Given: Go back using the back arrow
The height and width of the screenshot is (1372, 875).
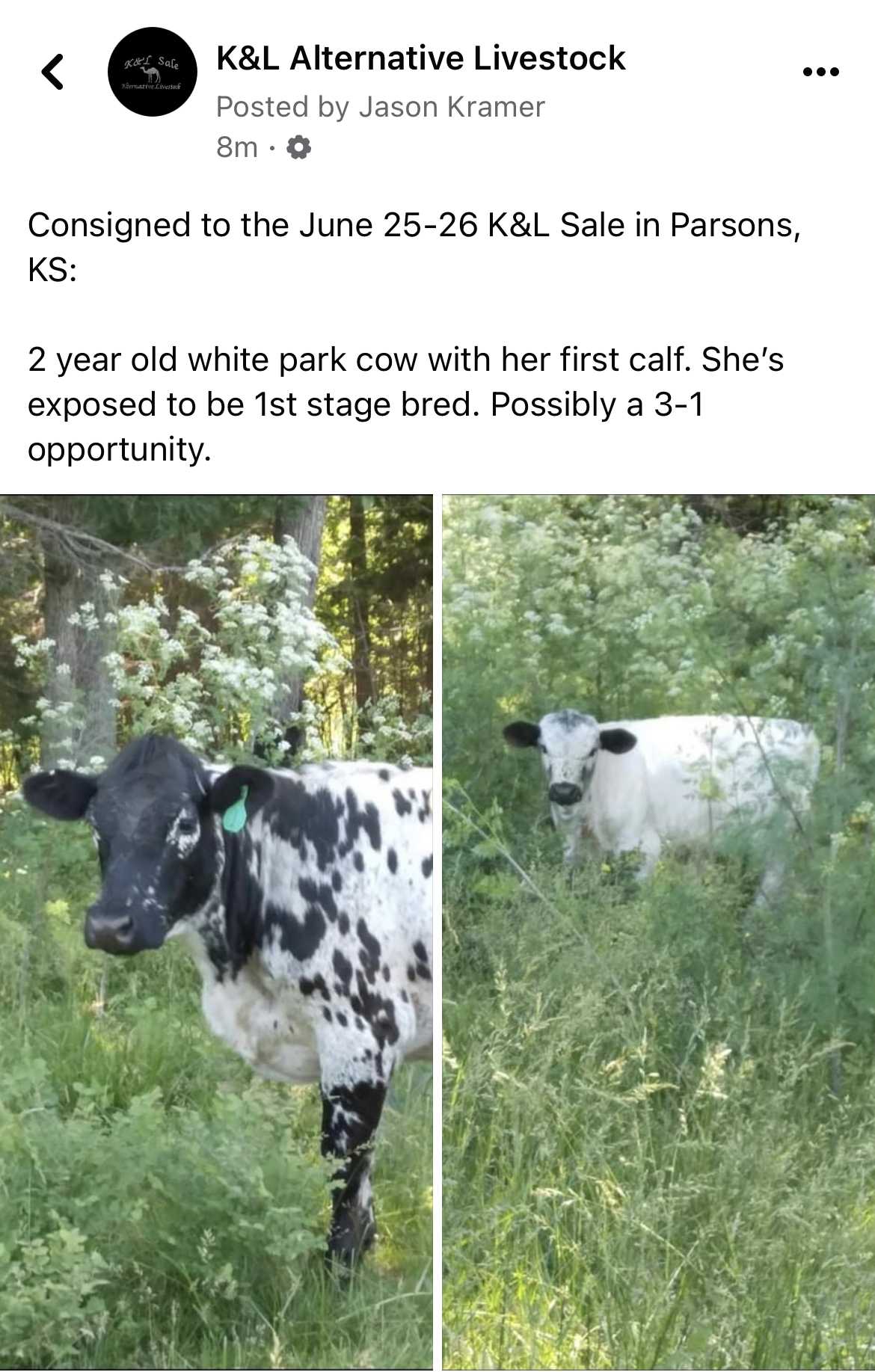Looking at the screenshot, I should point(52,73).
